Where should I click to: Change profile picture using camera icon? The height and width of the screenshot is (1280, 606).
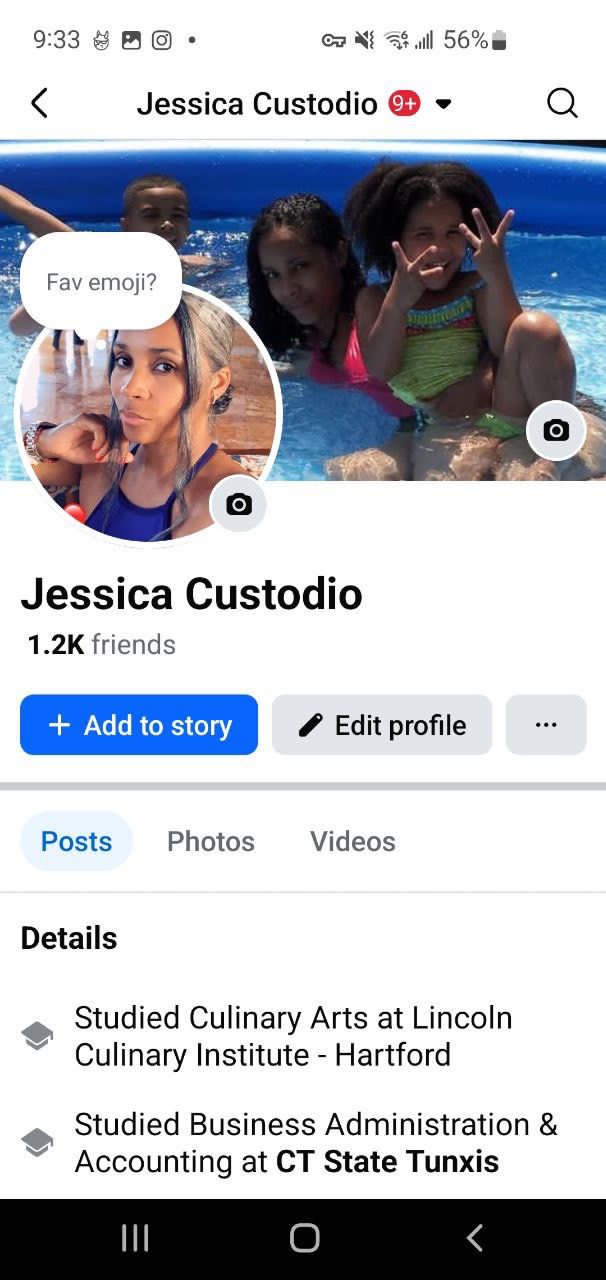click(239, 504)
